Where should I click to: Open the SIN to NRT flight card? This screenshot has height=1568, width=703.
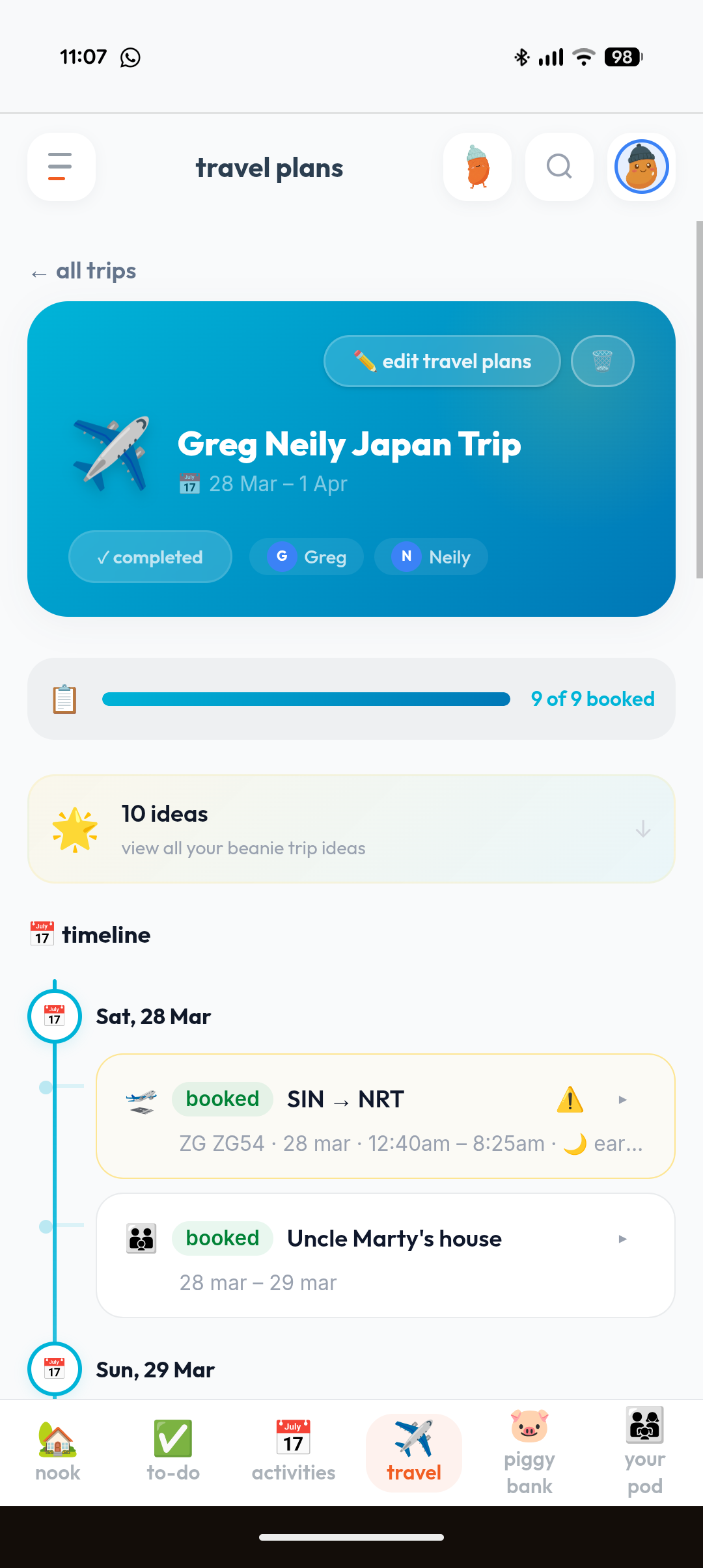pyautogui.click(x=385, y=1116)
